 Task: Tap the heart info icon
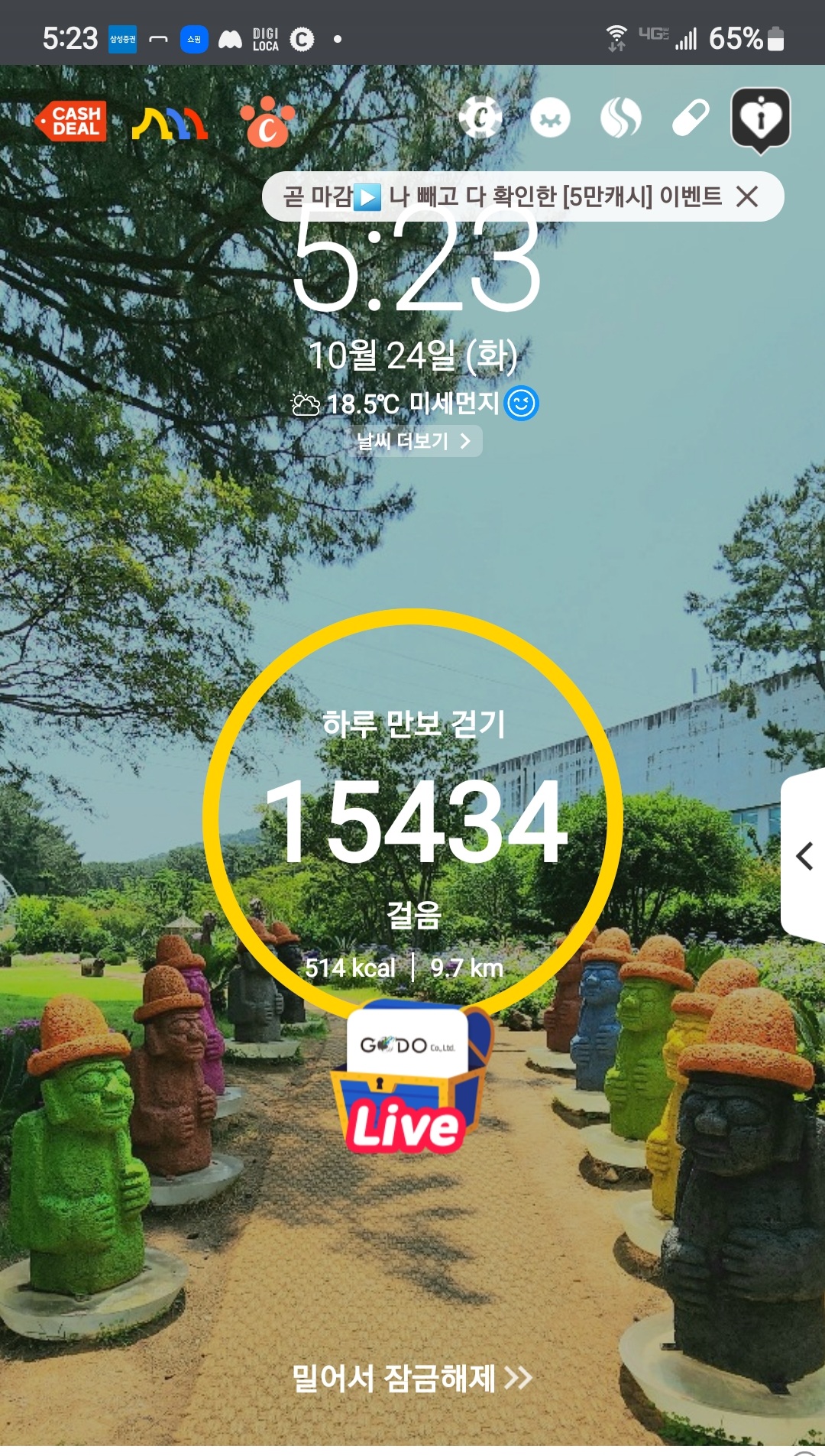(x=760, y=118)
